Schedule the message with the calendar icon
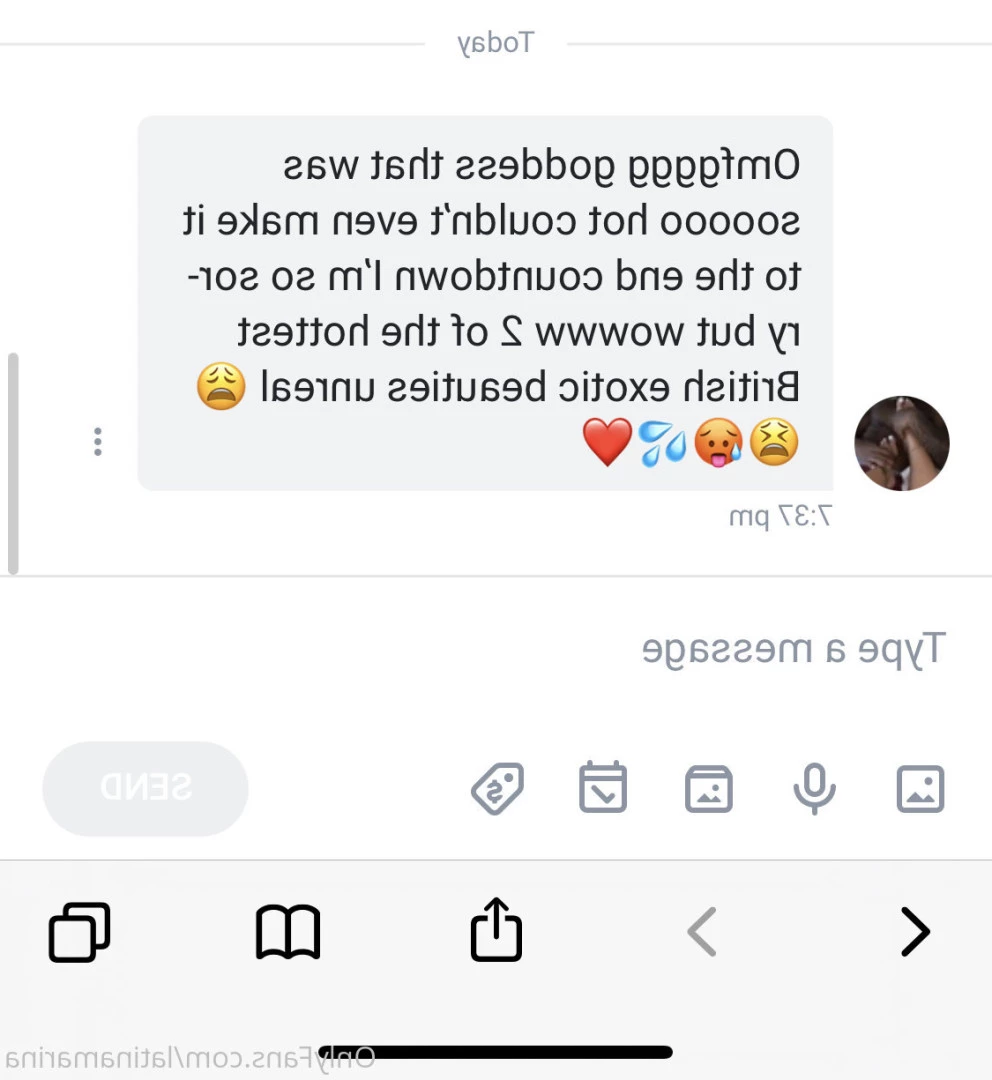The width and height of the screenshot is (992, 1080). (603, 788)
